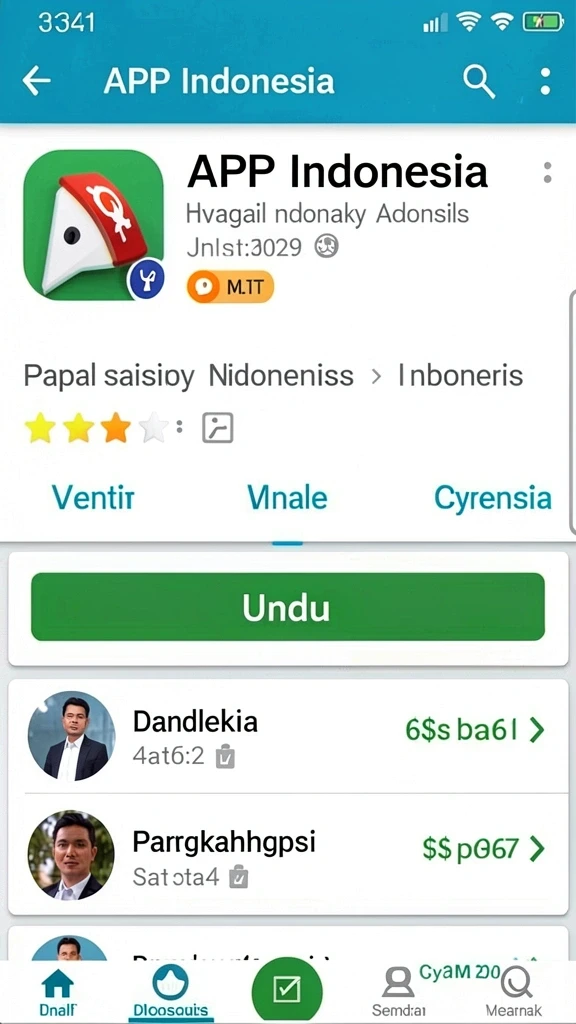The width and height of the screenshot is (576, 1024).
Task: Switch to the Cyrensia tab
Action: pyautogui.click(x=493, y=498)
